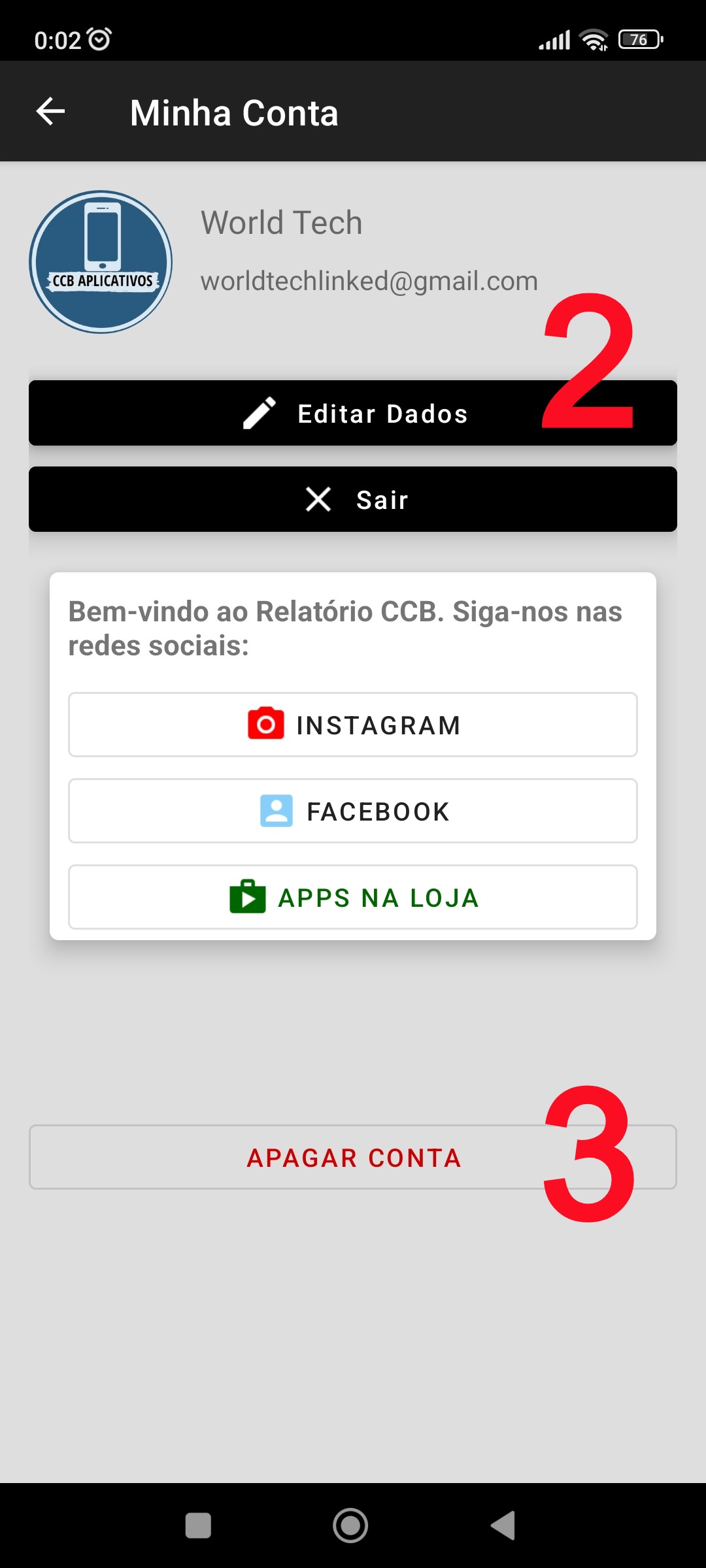Open the Instagram link
Screen dimensions: 706x1568
tap(353, 725)
